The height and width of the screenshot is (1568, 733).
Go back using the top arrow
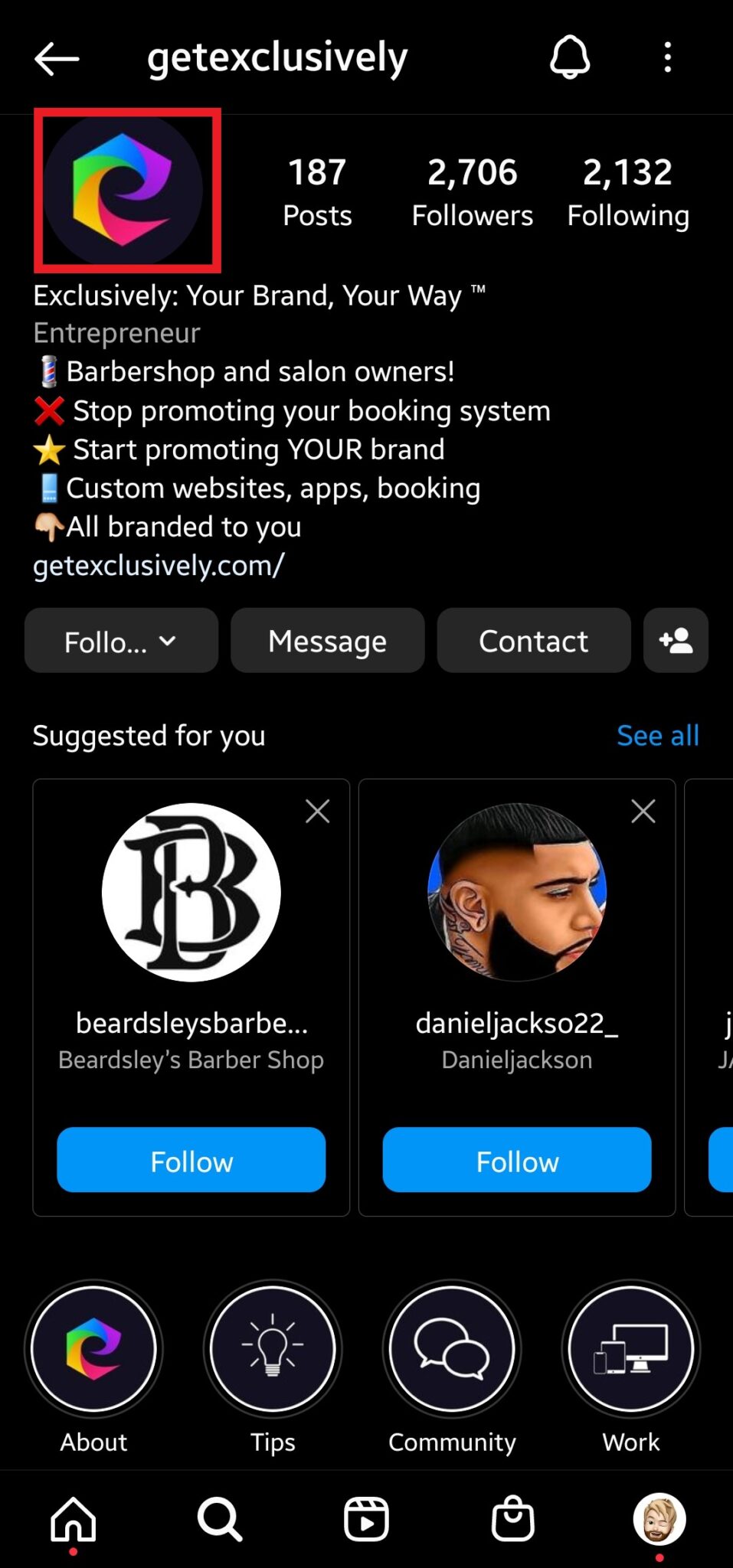coord(57,58)
